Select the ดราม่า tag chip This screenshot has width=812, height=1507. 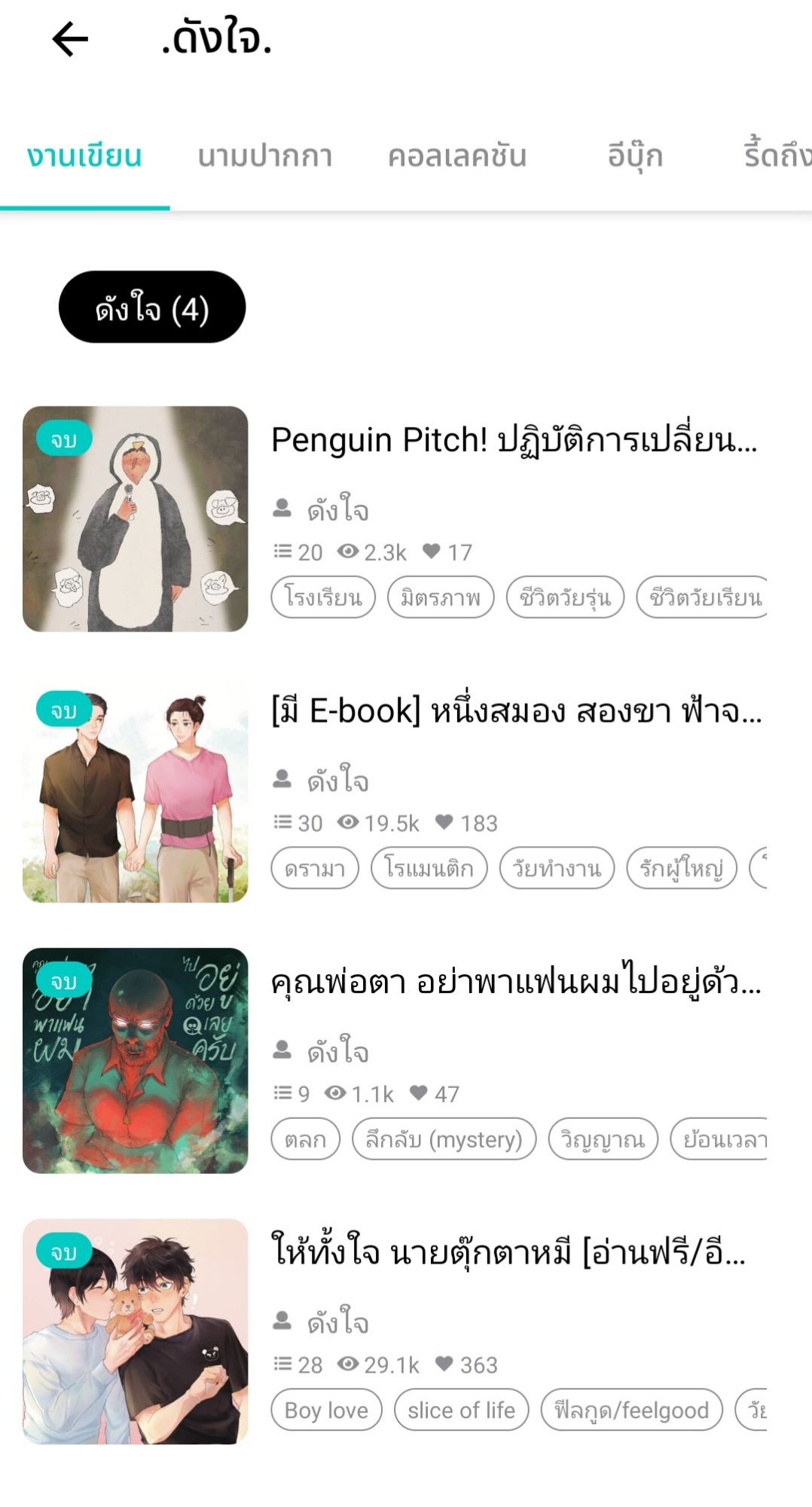pos(315,868)
